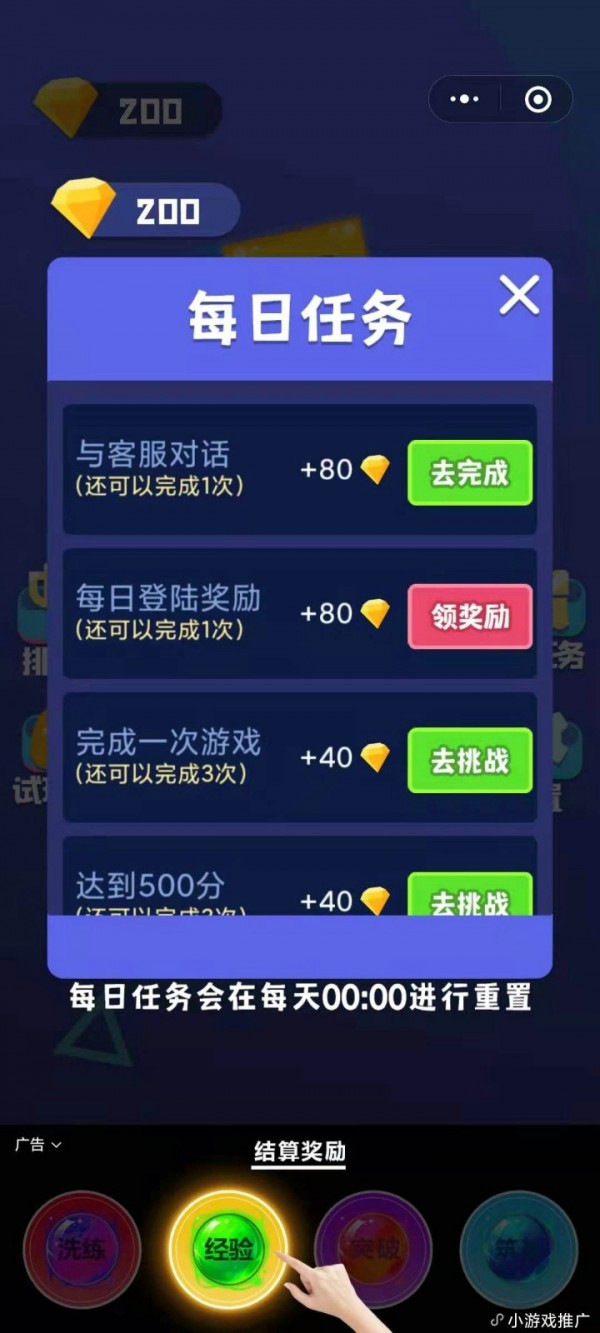Exit the mini program via circle button

pyautogui.click(x=537, y=100)
